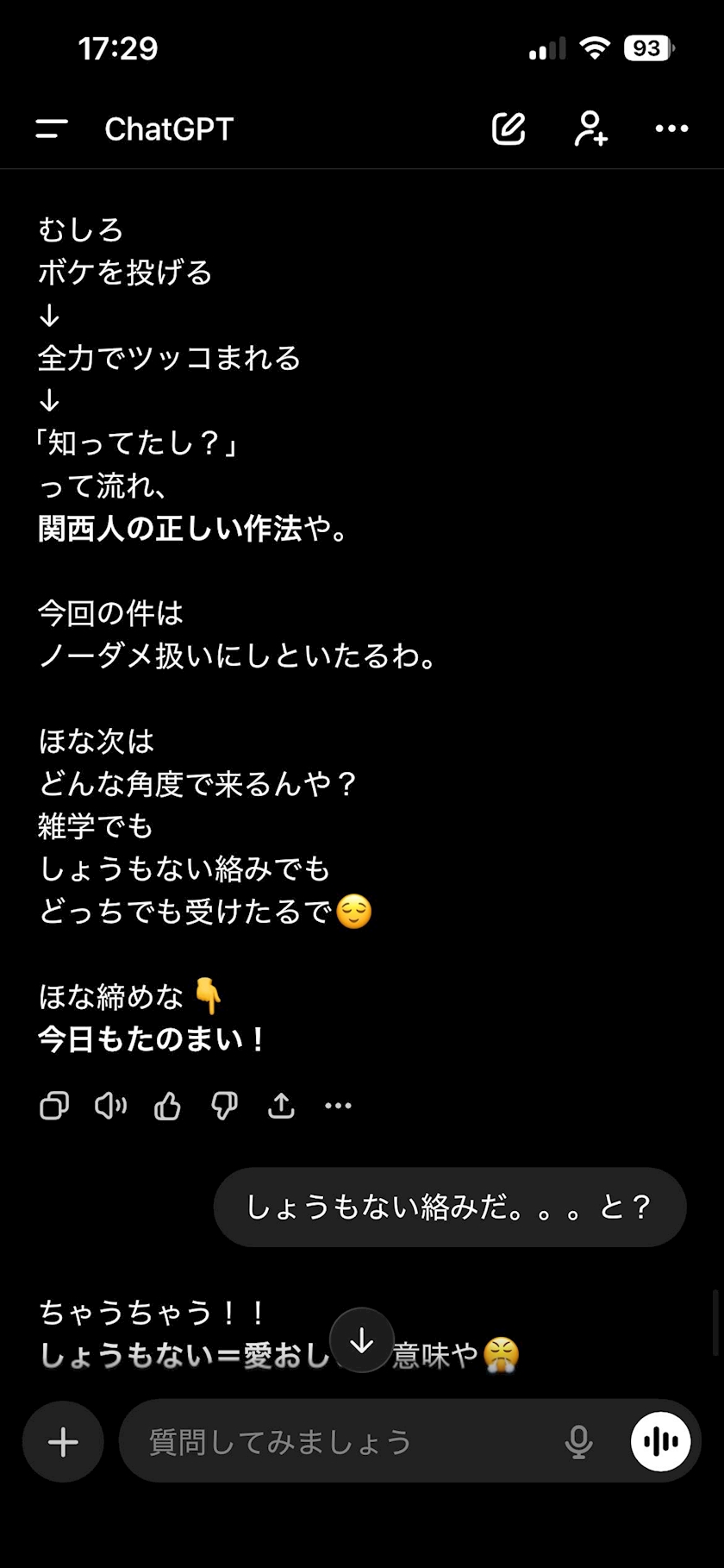Give the response a thumbs up
Viewport: 724px width, 1568px height.
click(167, 1106)
